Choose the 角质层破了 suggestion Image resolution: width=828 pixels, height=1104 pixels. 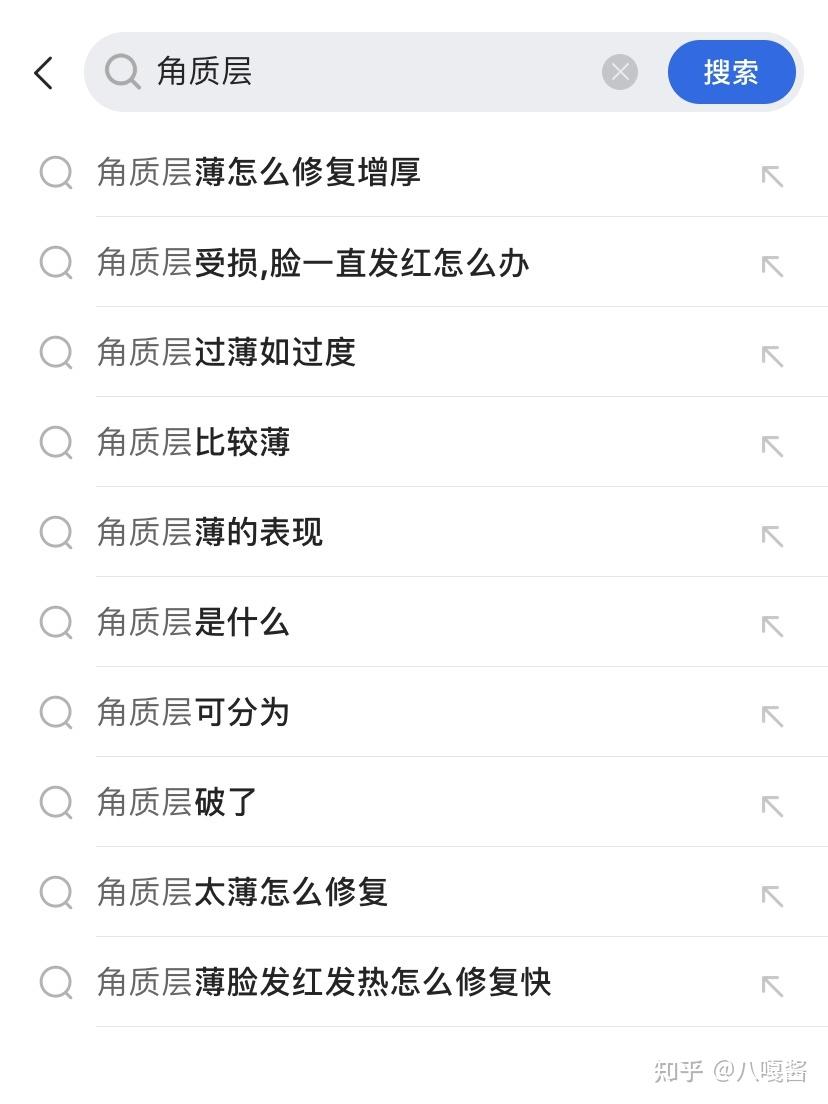tap(177, 803)
